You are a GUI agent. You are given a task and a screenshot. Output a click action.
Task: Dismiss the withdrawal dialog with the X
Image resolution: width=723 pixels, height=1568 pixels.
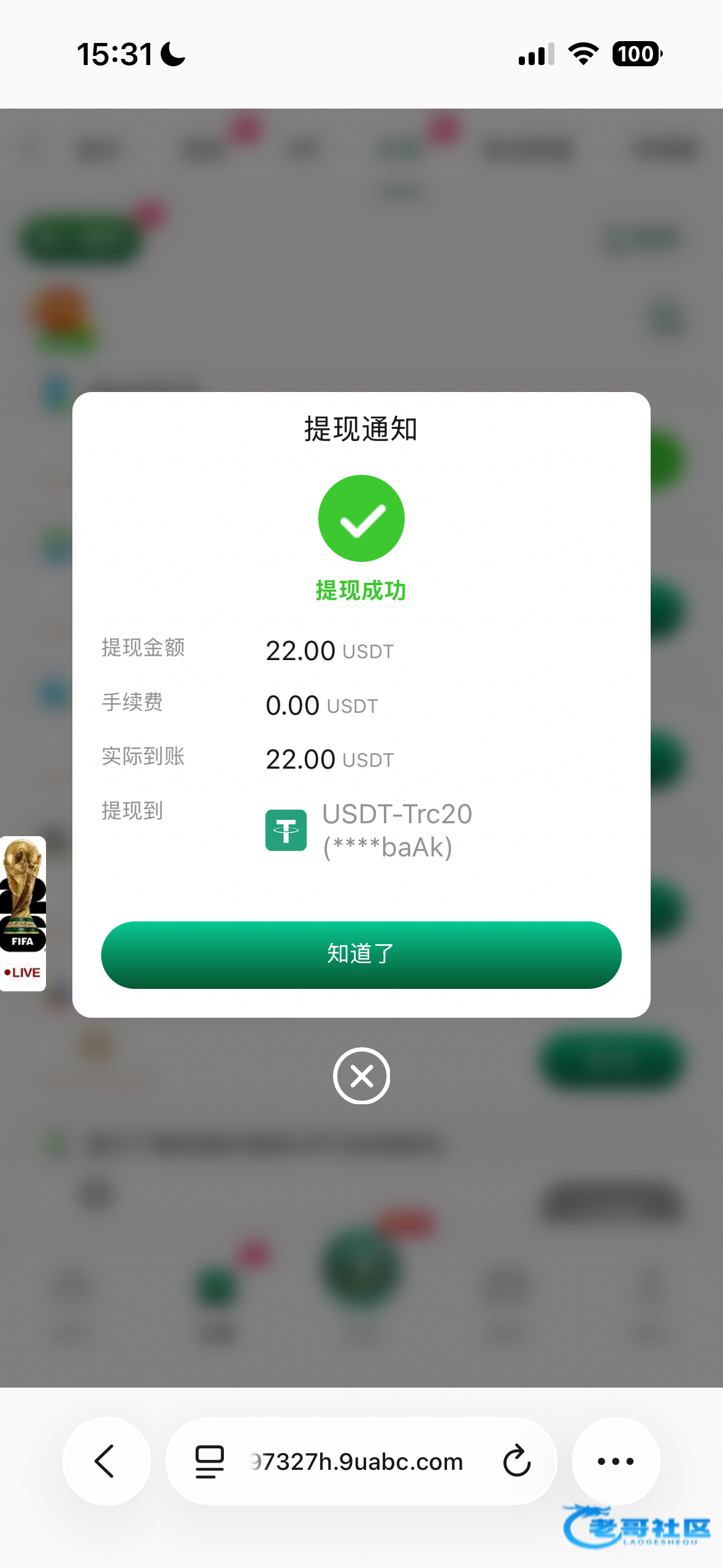click(361, 1075)
